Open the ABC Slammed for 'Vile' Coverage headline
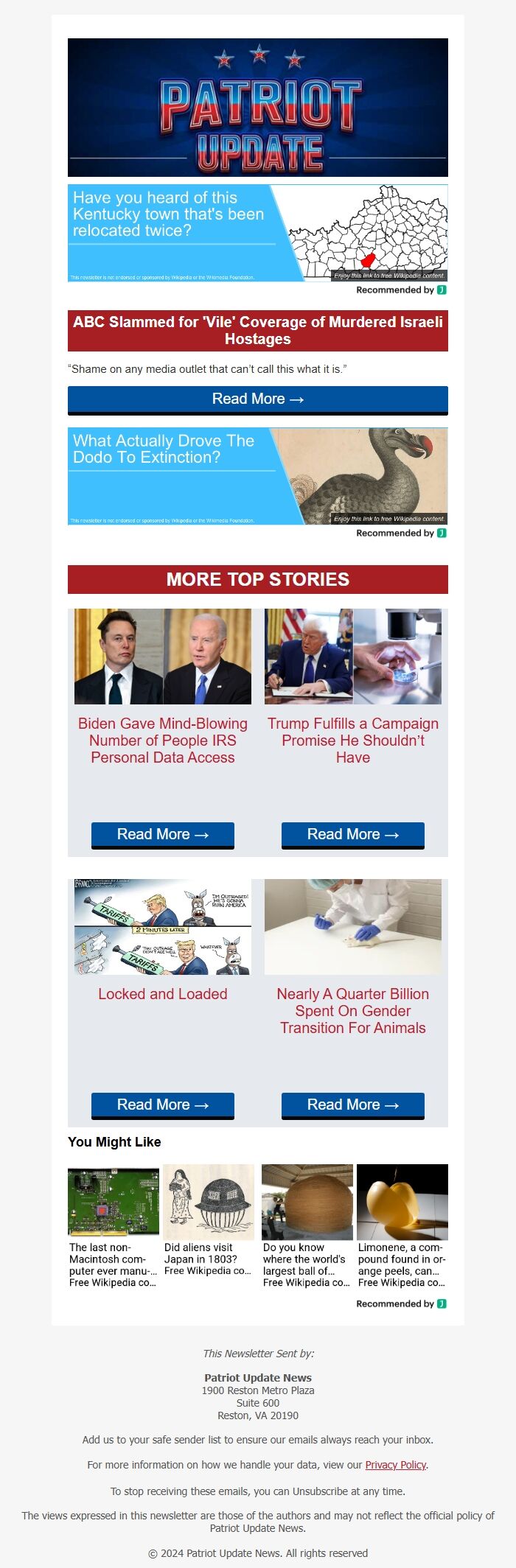The image size is (516, 1568). click(x=257, y=330)
